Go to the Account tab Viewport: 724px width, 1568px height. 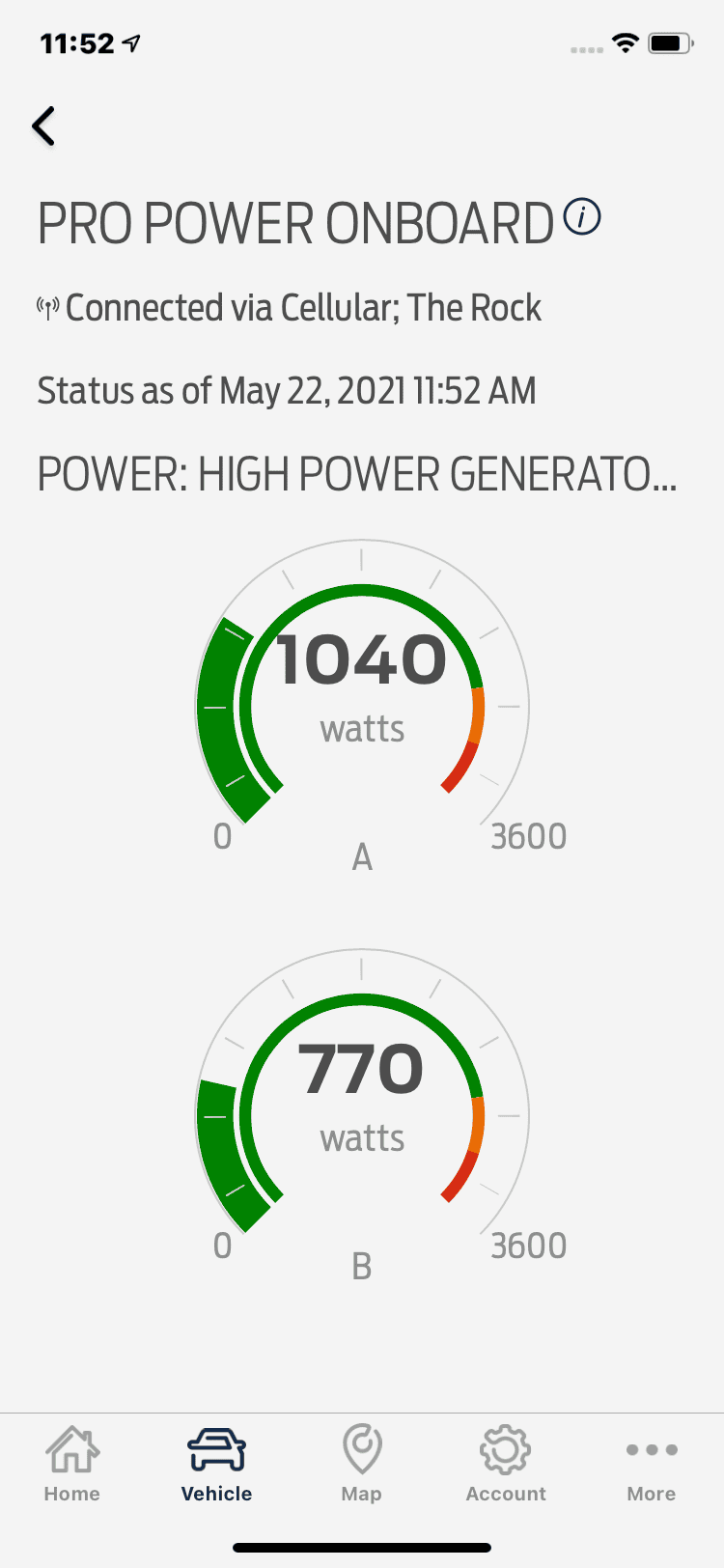(506, 1464)
